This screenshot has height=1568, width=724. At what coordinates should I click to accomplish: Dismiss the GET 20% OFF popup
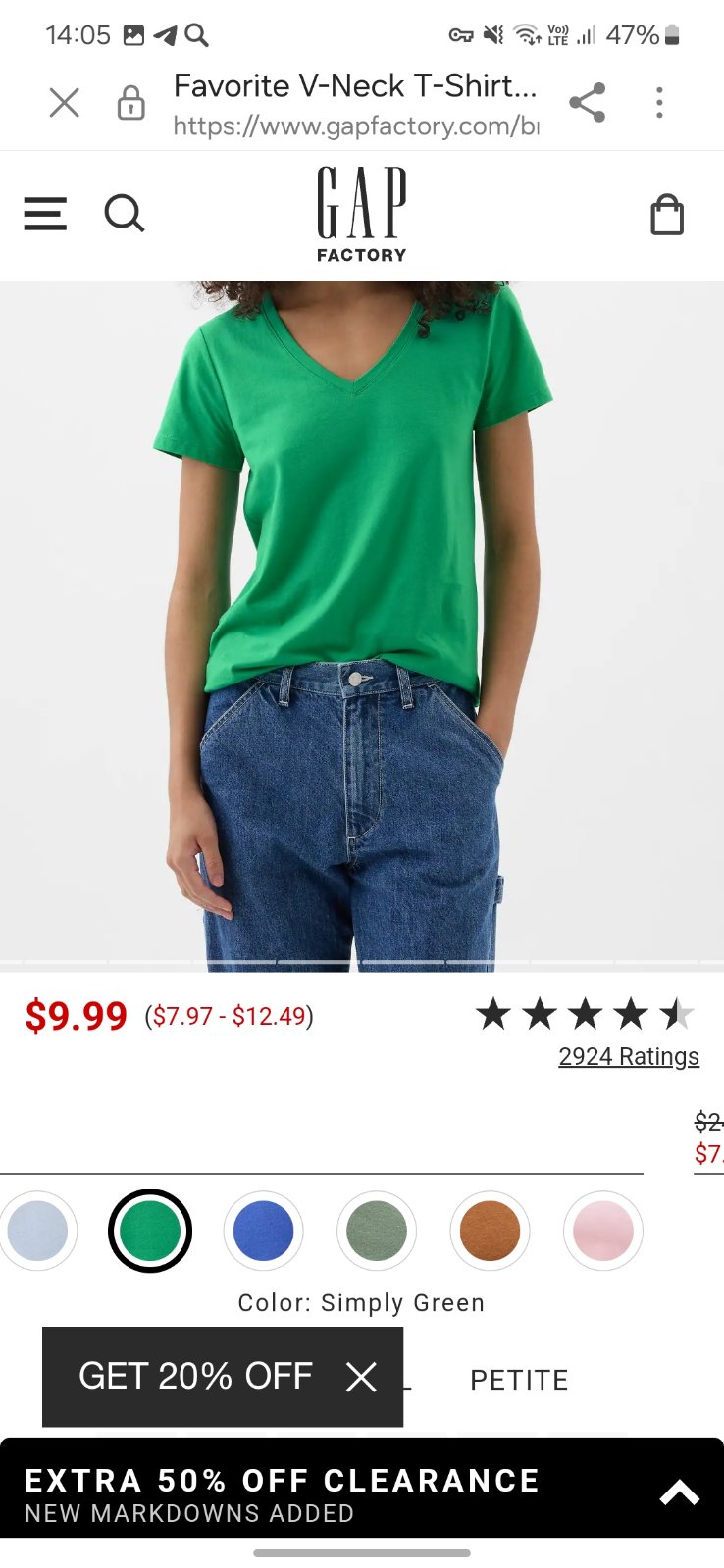[361, 1377]
